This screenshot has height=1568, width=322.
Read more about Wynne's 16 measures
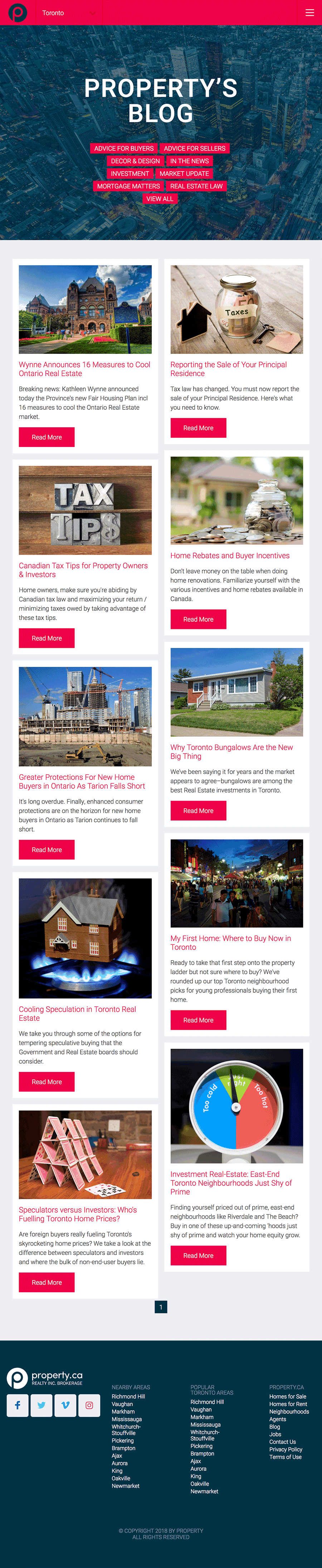click(x=47, y=437)
